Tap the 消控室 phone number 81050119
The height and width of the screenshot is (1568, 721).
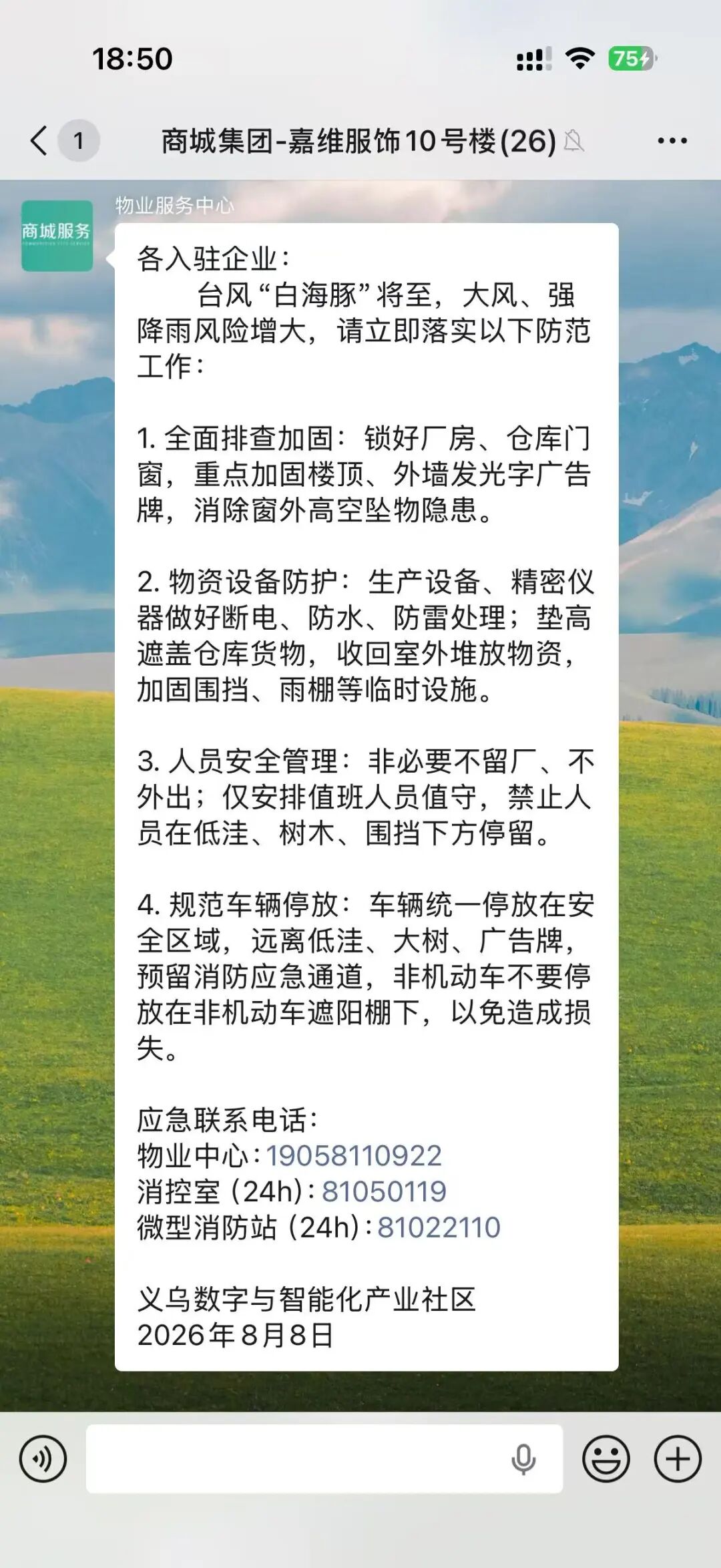point(384,1191)
